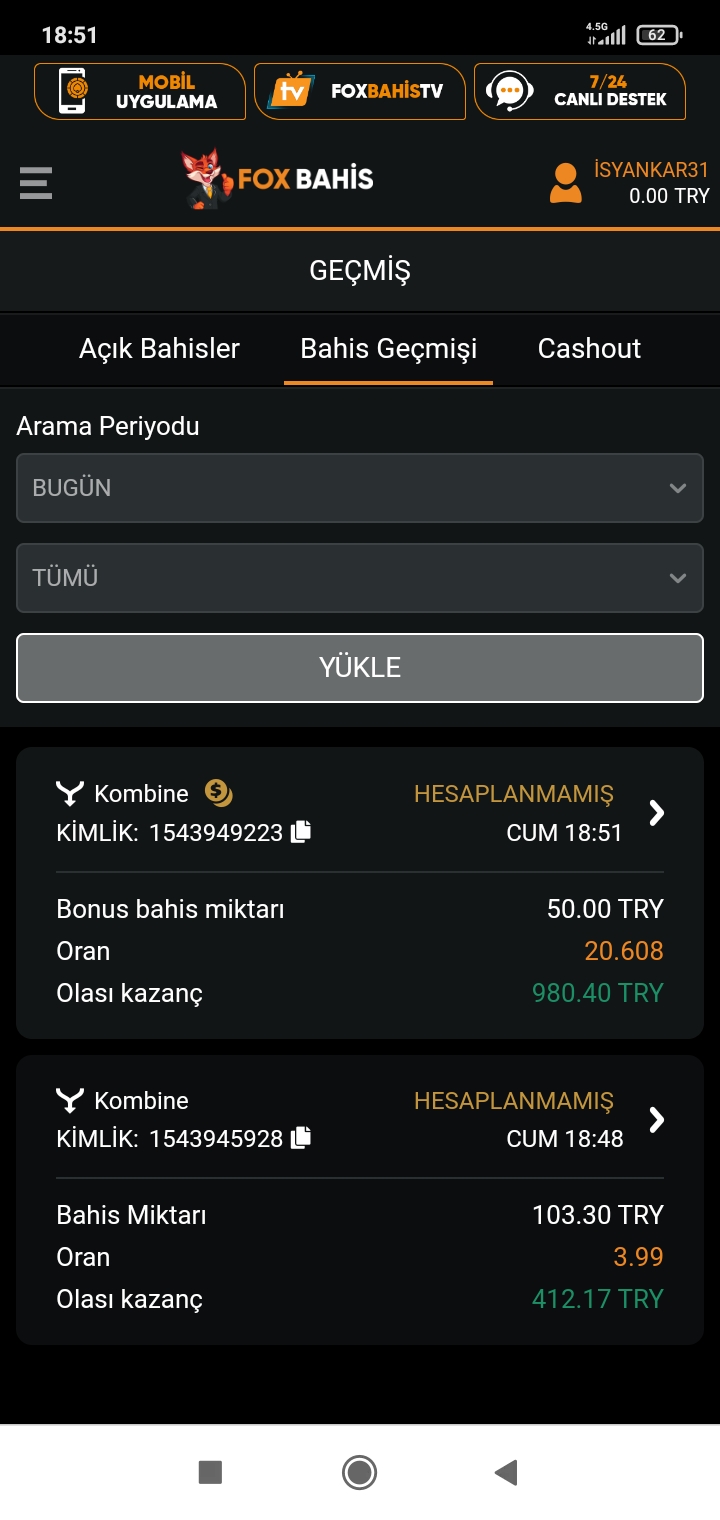Expand the BUGÜN period dropdown

tap(360, 488)
